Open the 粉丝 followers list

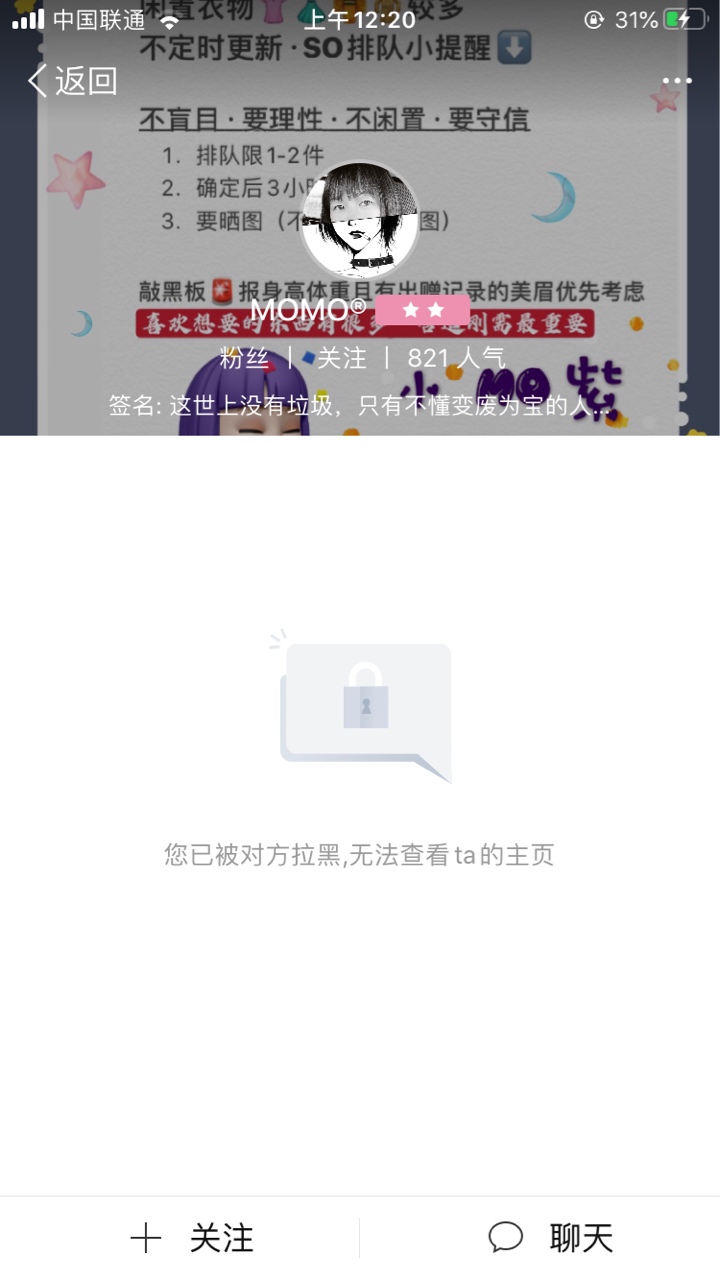(x=244, y=358)
